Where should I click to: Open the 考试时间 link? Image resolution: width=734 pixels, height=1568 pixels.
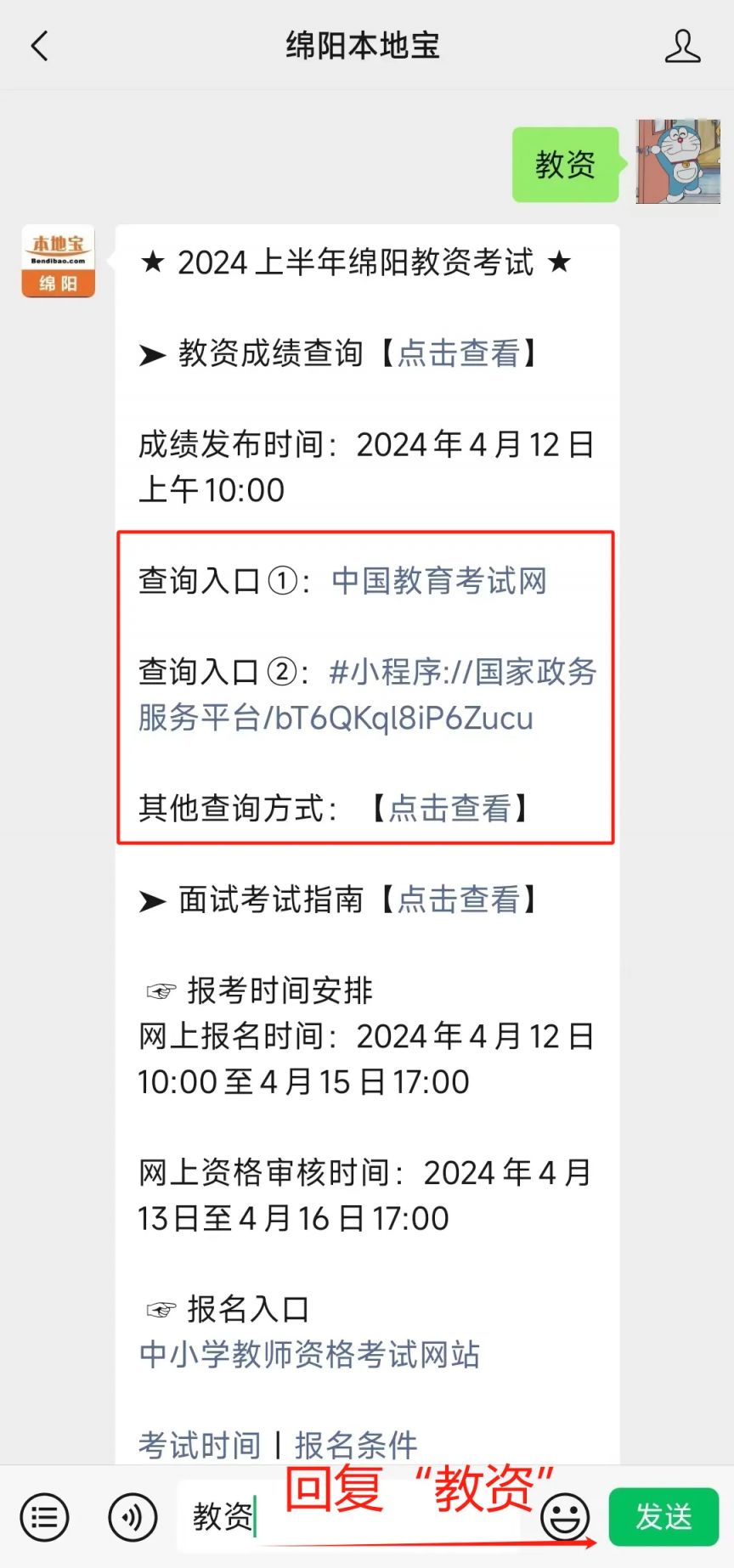tap(200, 1445)
